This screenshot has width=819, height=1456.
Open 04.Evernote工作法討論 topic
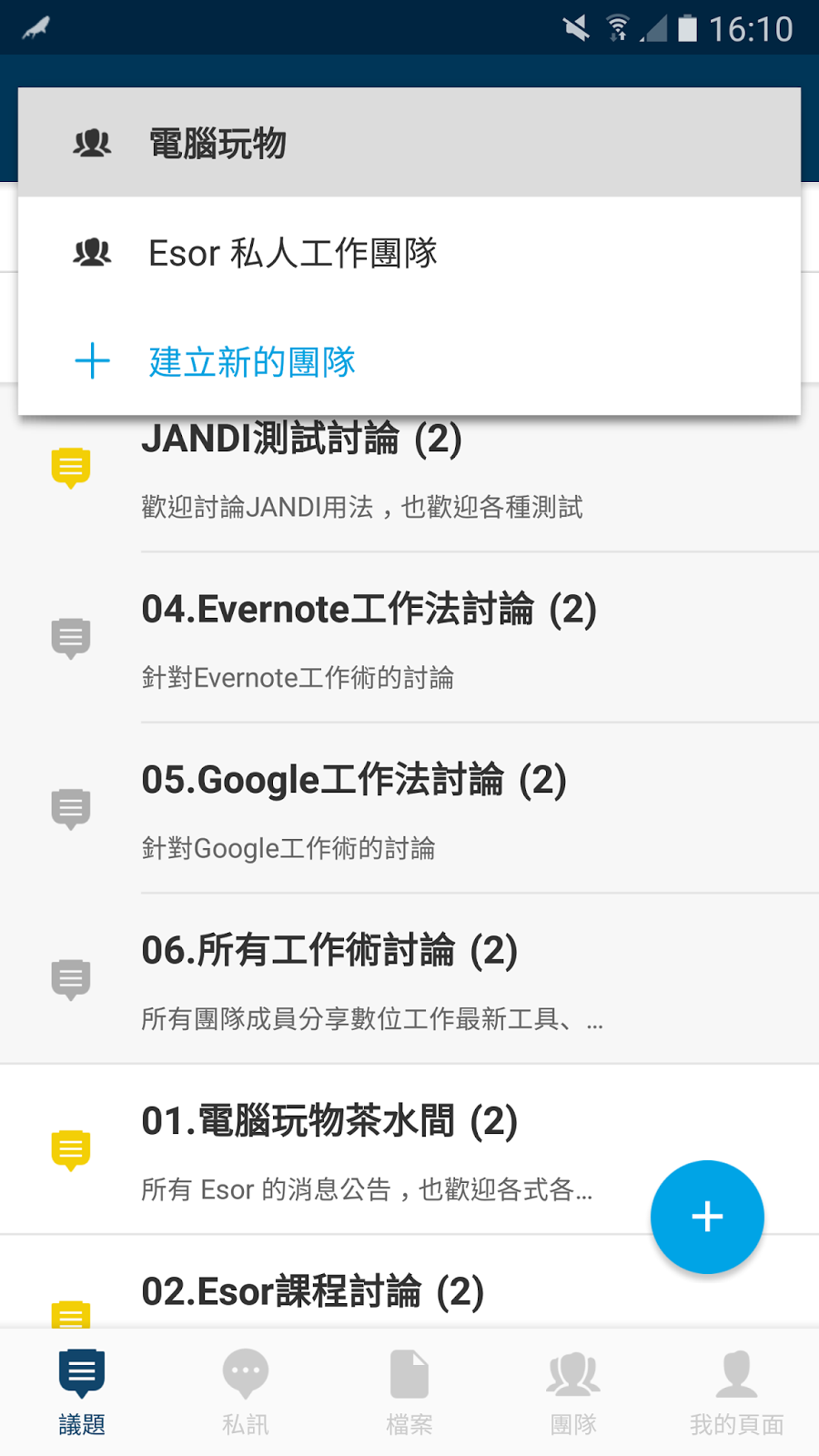click(x=409, y=639)
